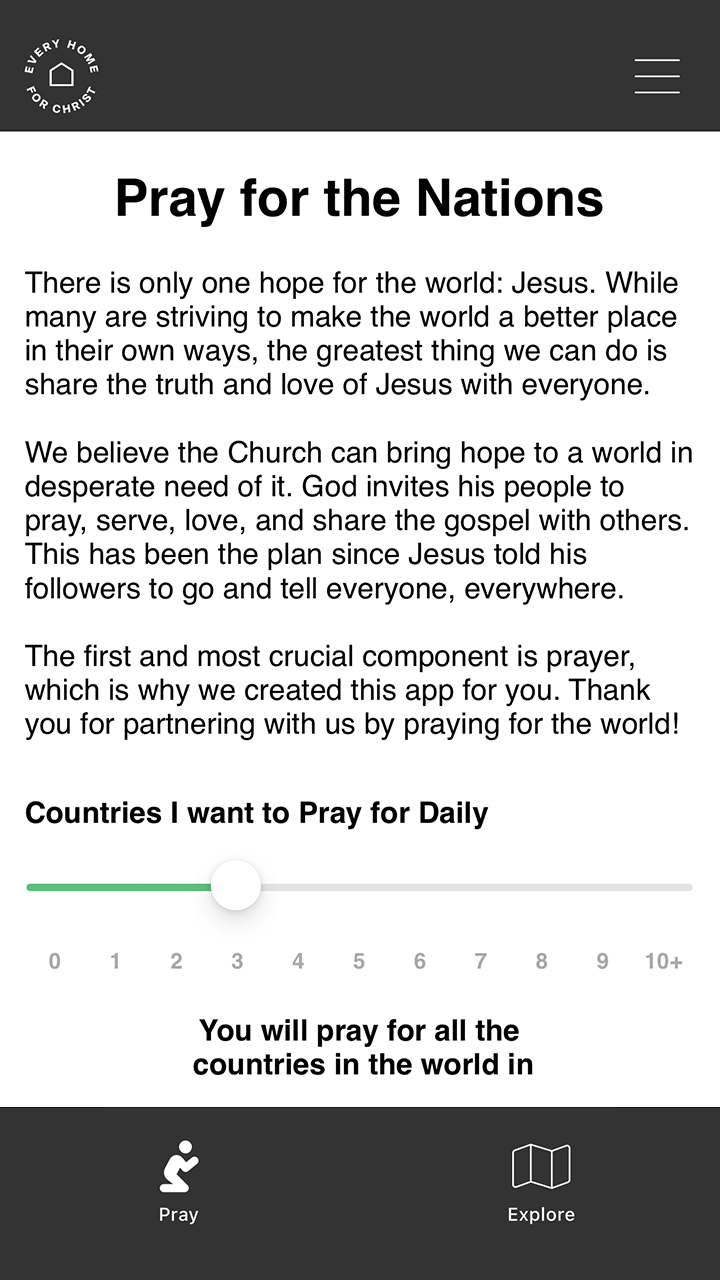Open the hamburger menu
The image size is (720, 1280).
657,76
